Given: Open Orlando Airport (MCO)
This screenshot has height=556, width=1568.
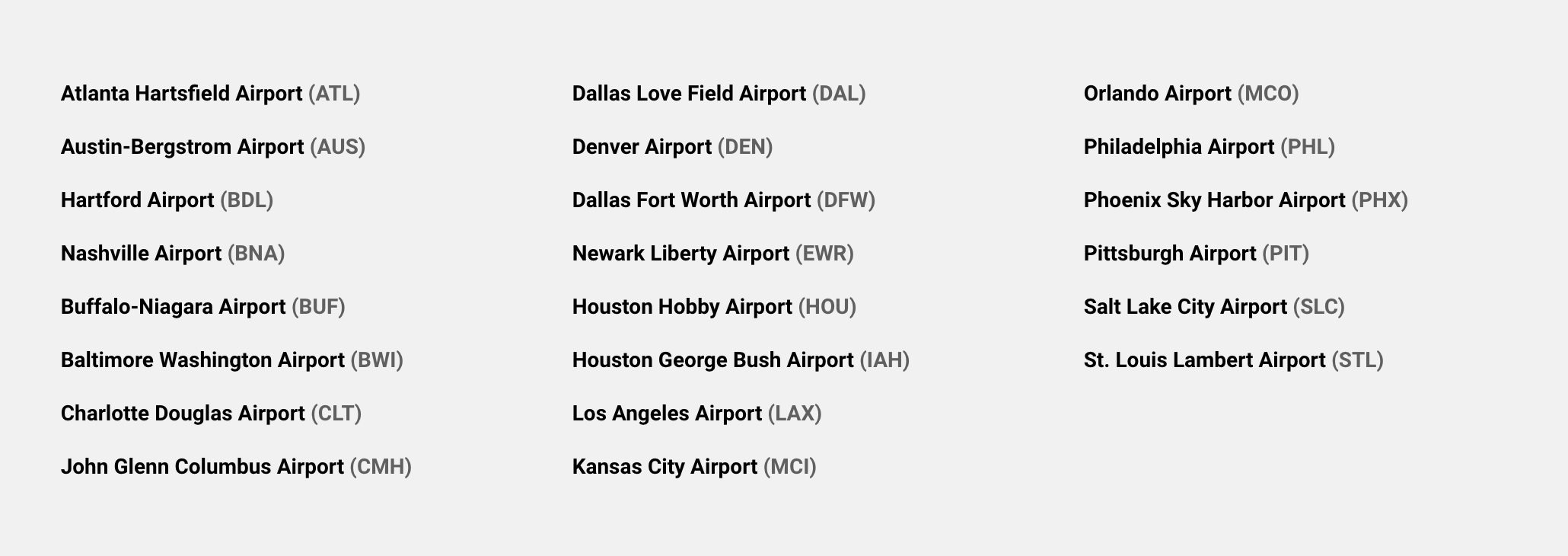Looking at the screenshot, I should [x=1191, y=94].
